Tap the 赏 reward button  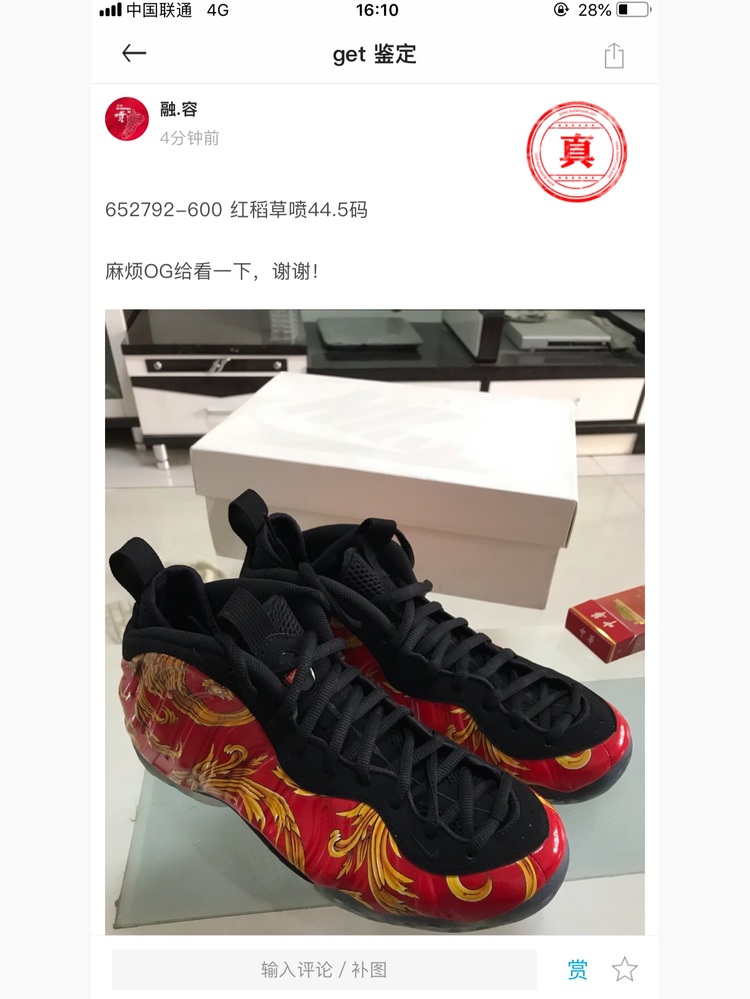pos(577,969)
